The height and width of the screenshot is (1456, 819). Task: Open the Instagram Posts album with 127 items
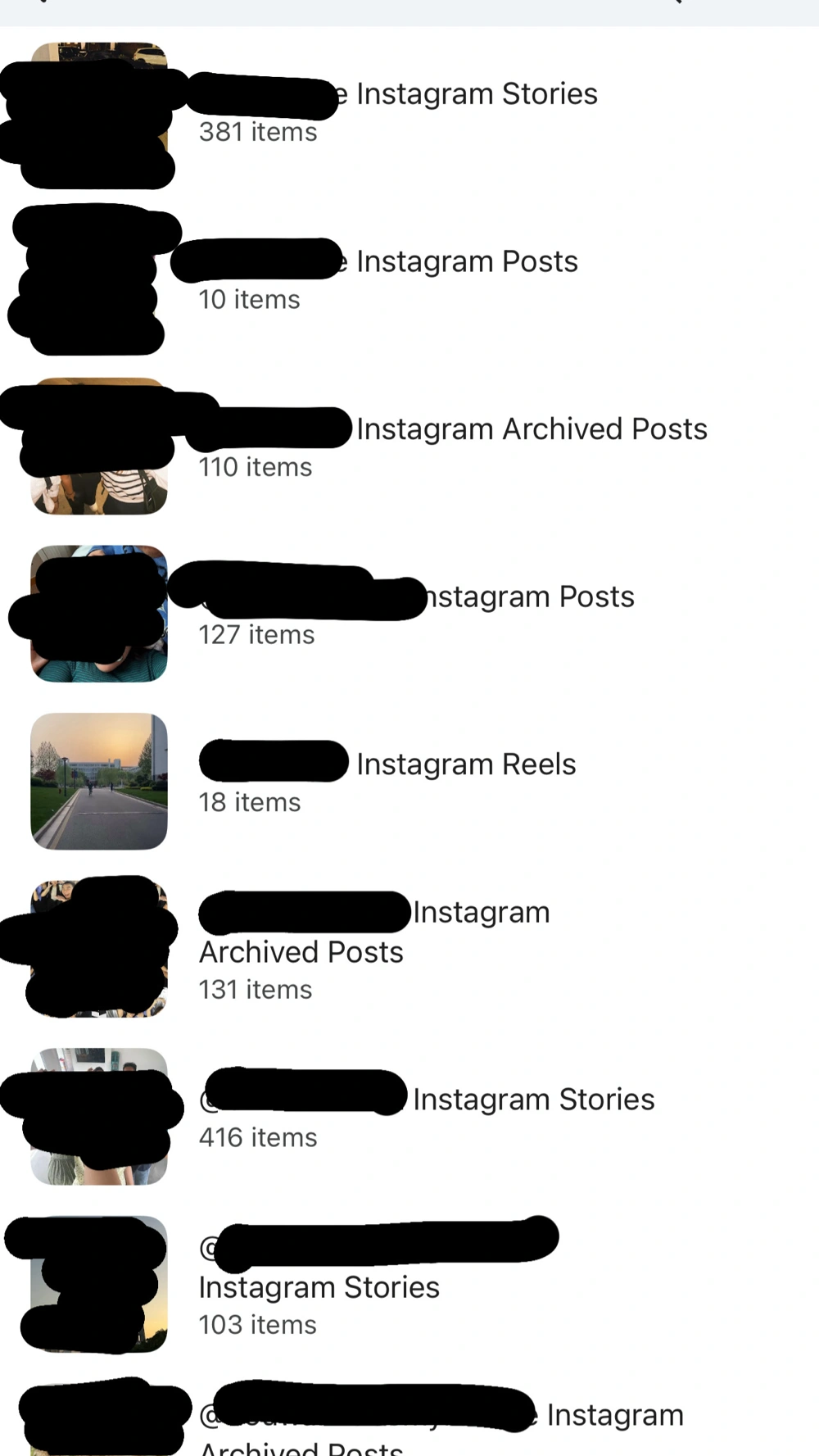(531, 597)
